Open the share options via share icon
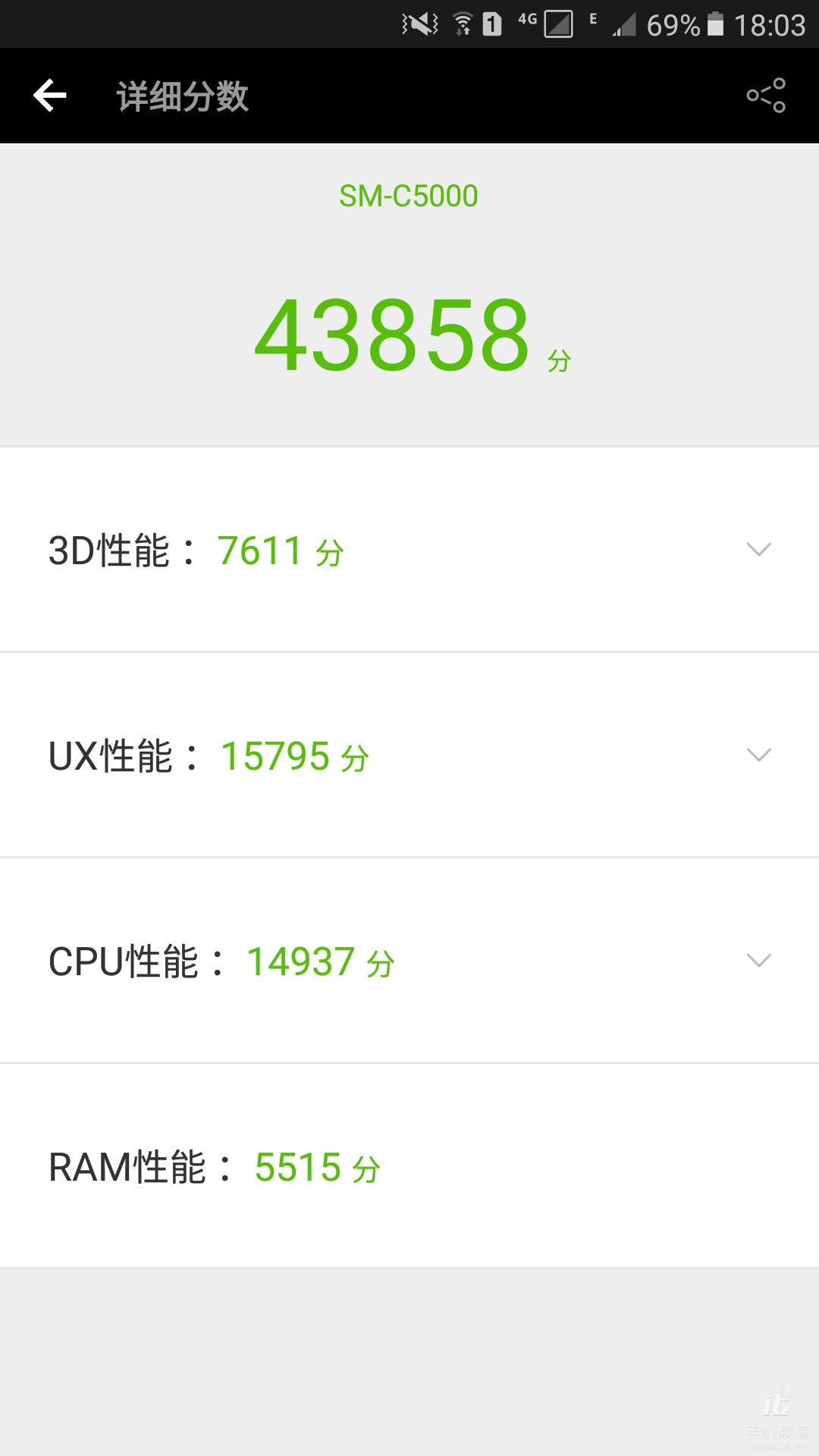 pyautogui.click(x=767, y=96)
